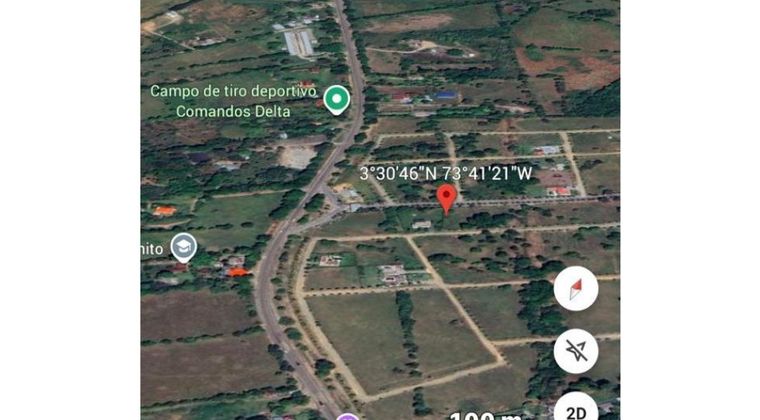Center the map on my location
This screenshot has width=760, height=420.
[x=576, y=350]
